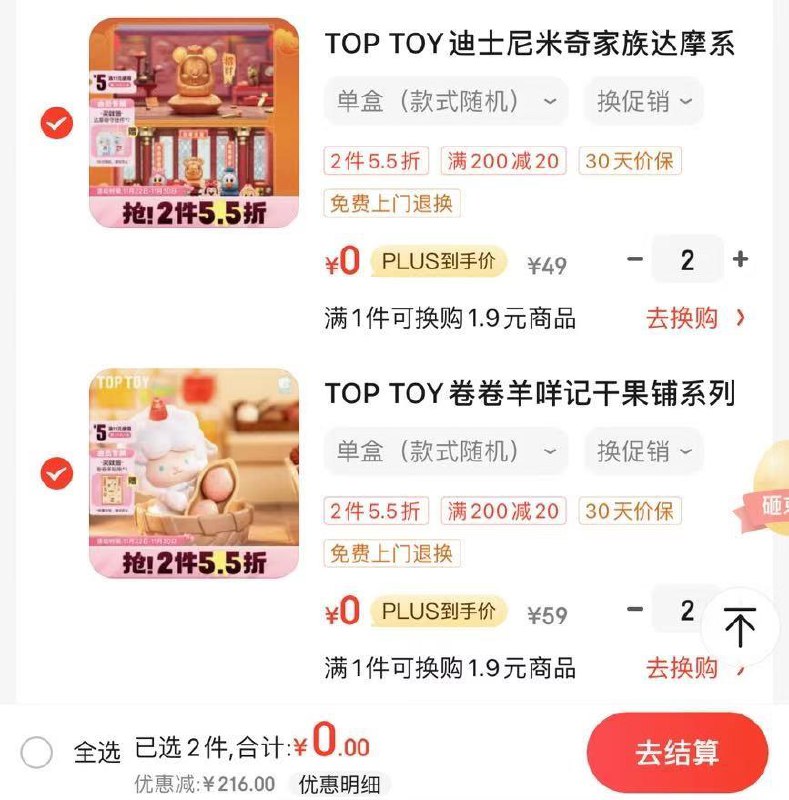Jump back to top of cart
789x800 pixels.
point(740,627)
